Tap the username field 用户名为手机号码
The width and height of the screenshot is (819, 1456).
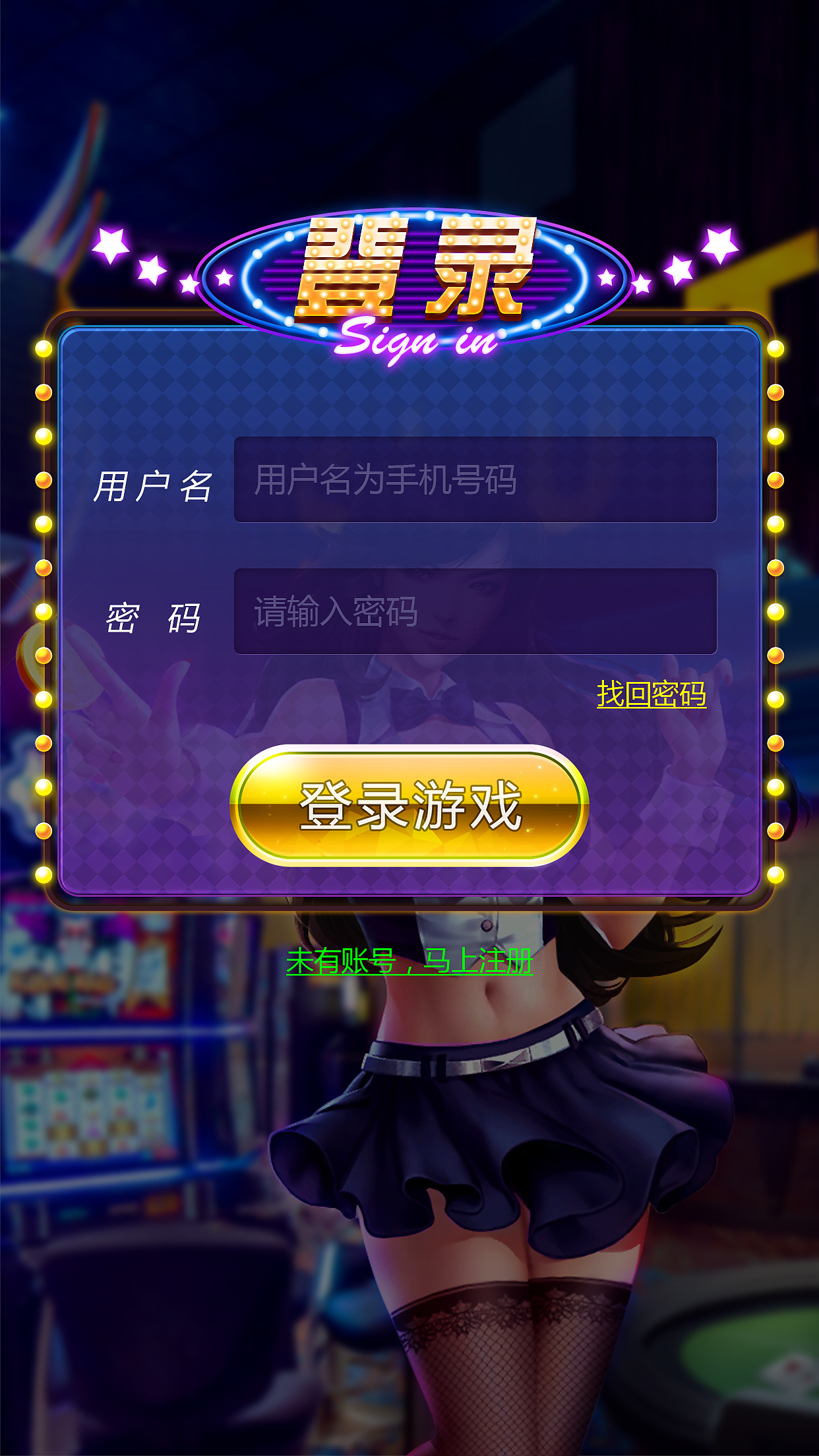tap(475, 479)
